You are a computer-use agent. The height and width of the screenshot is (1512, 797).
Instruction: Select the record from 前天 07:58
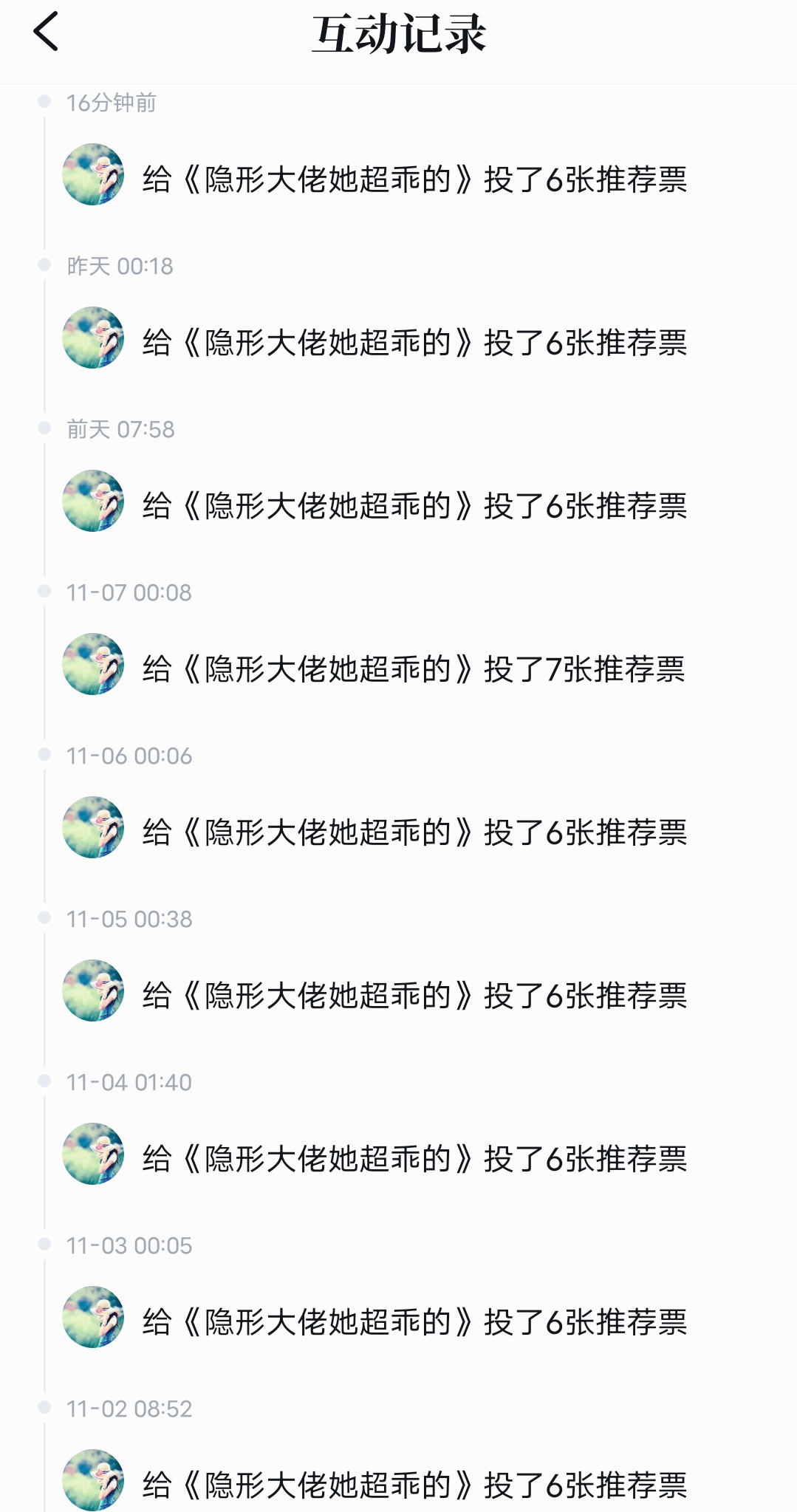[414, 505]
